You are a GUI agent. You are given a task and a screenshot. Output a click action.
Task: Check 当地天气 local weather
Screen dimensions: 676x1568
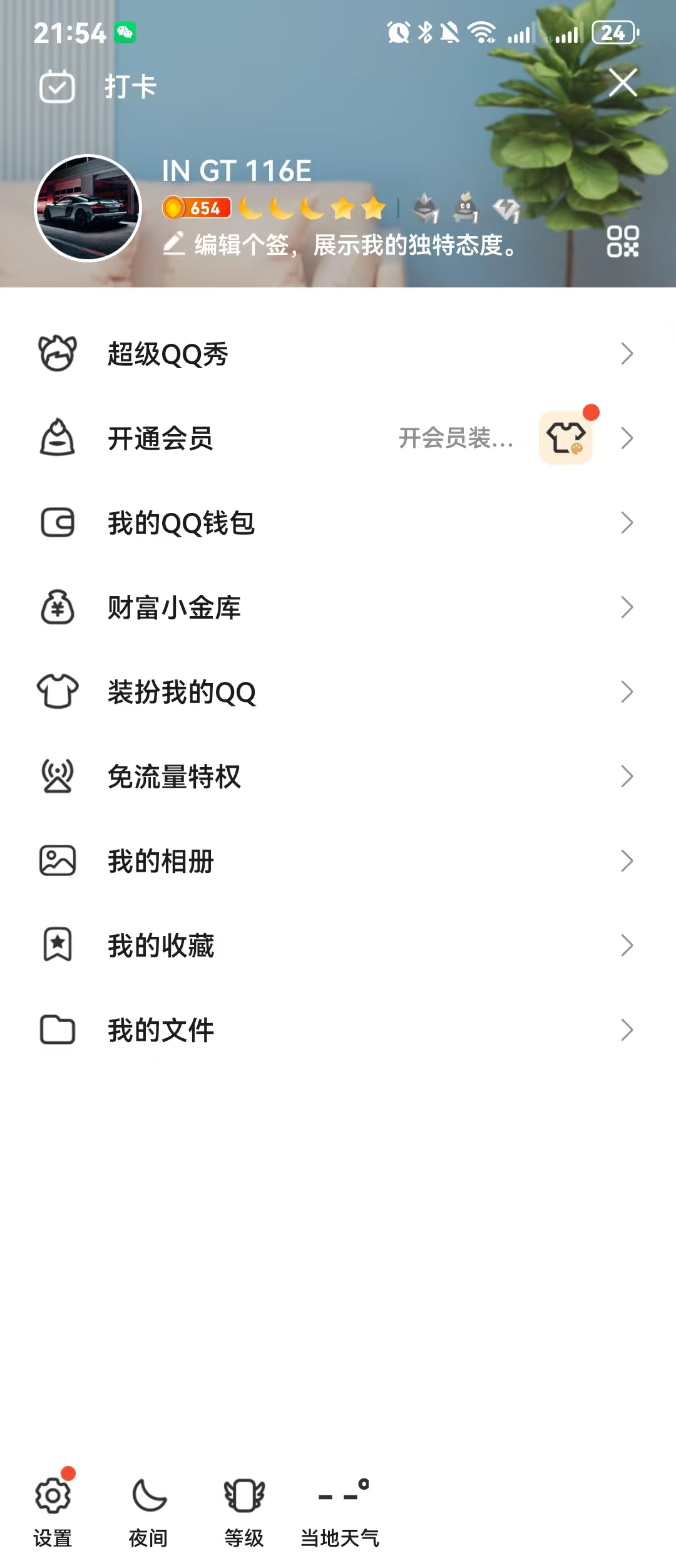[340, 1510]
